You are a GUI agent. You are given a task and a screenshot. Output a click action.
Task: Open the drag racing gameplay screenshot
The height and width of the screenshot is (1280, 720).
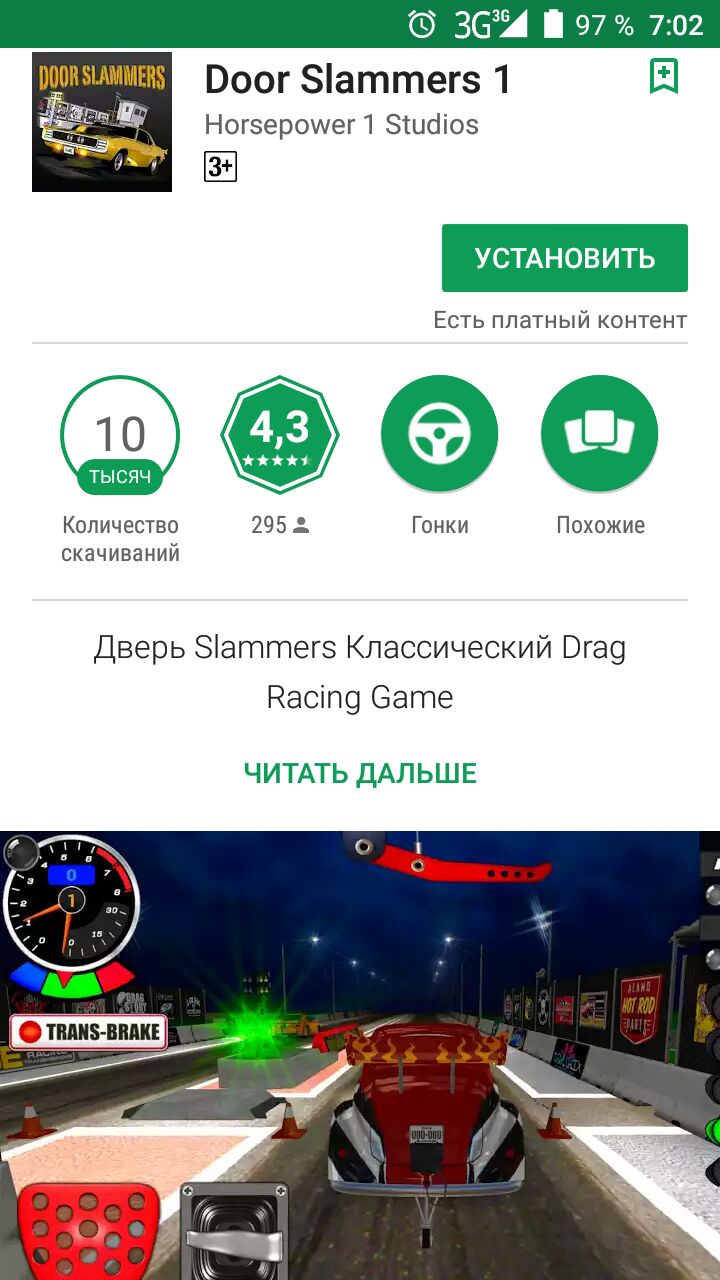[x=360, y=1055]
